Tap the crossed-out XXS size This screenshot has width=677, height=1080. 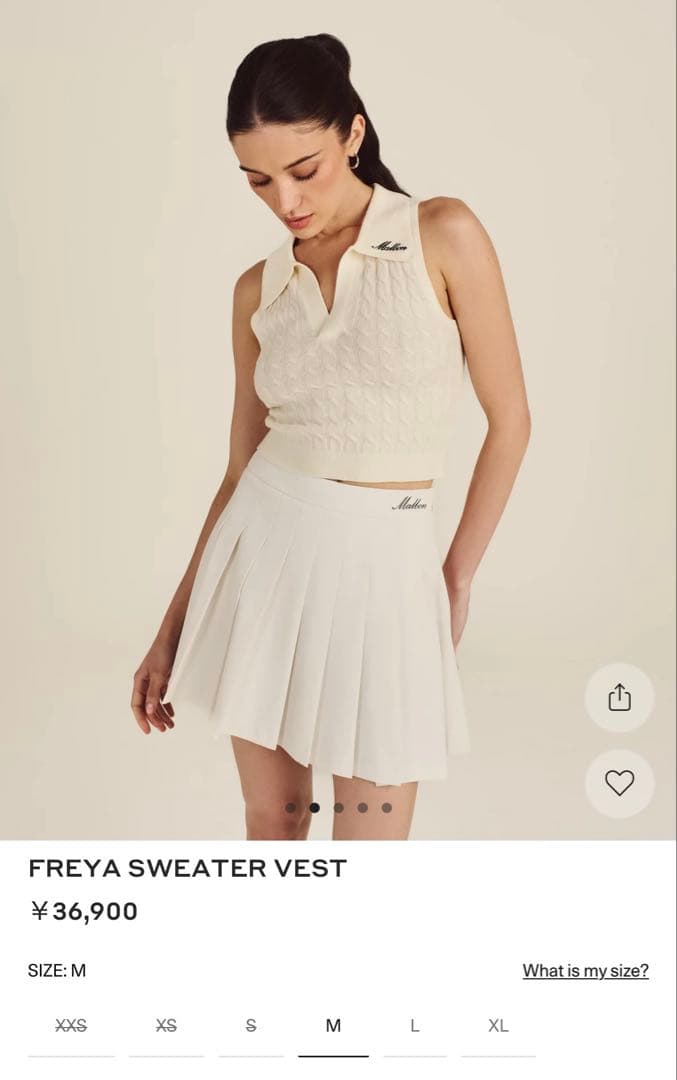click(x=71, y=1025)
